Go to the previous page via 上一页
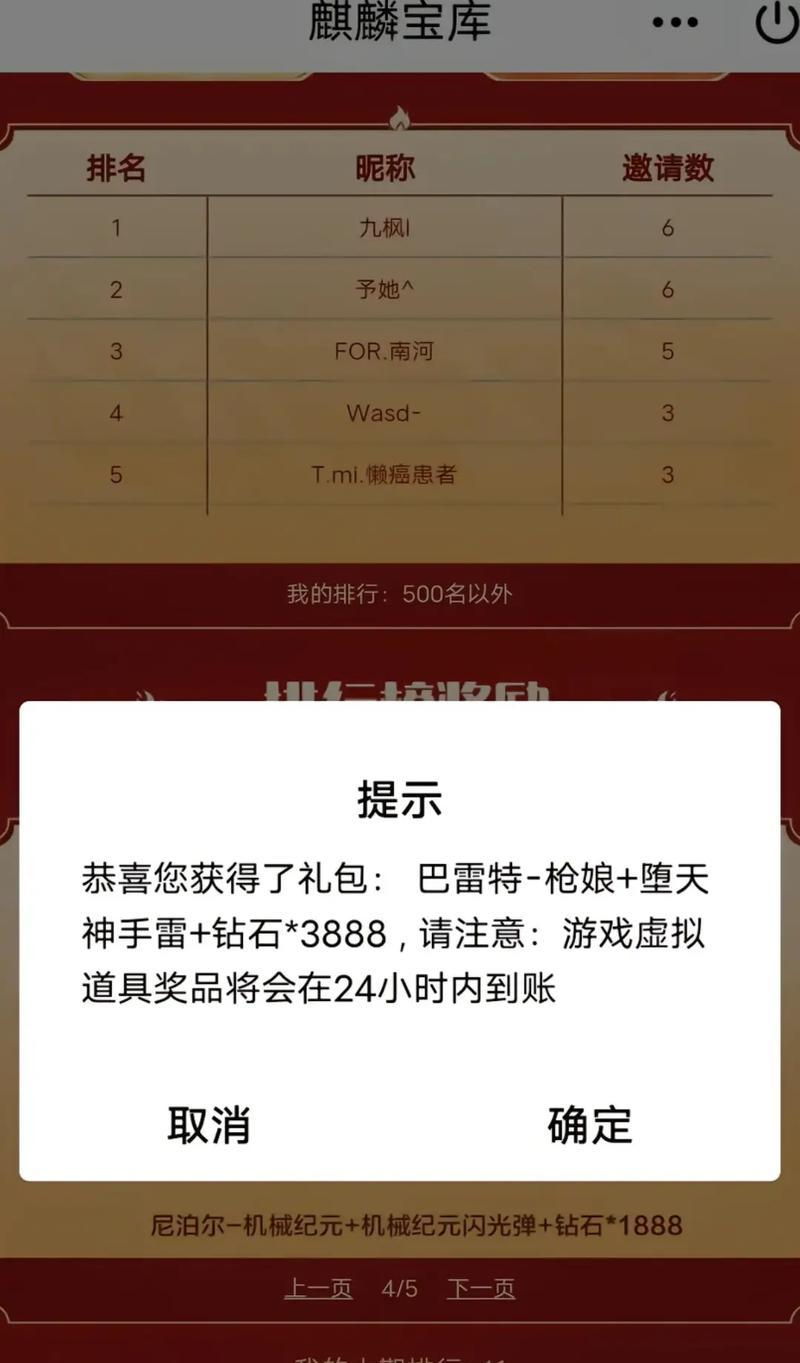 (x=318, y=1289)
